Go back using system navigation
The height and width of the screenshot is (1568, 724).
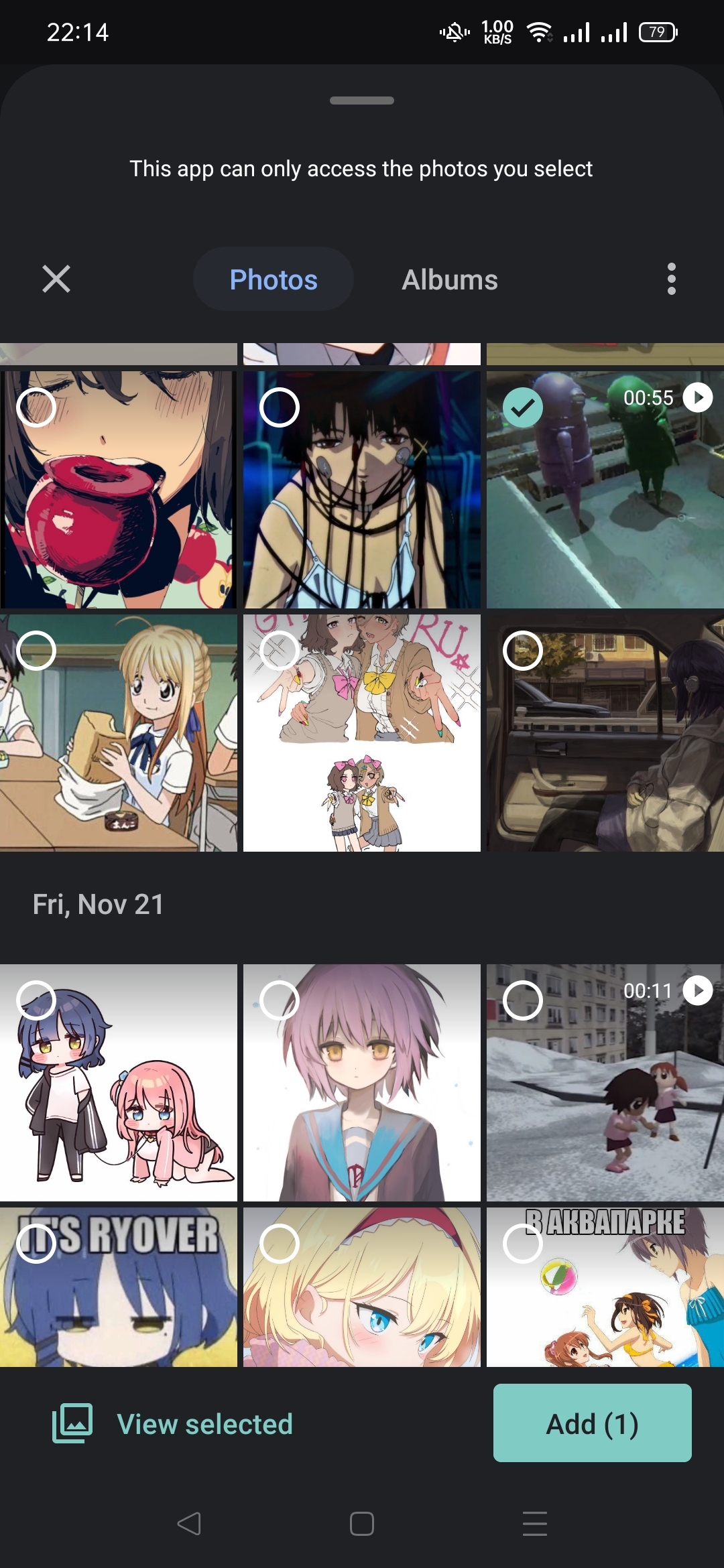189,1524
